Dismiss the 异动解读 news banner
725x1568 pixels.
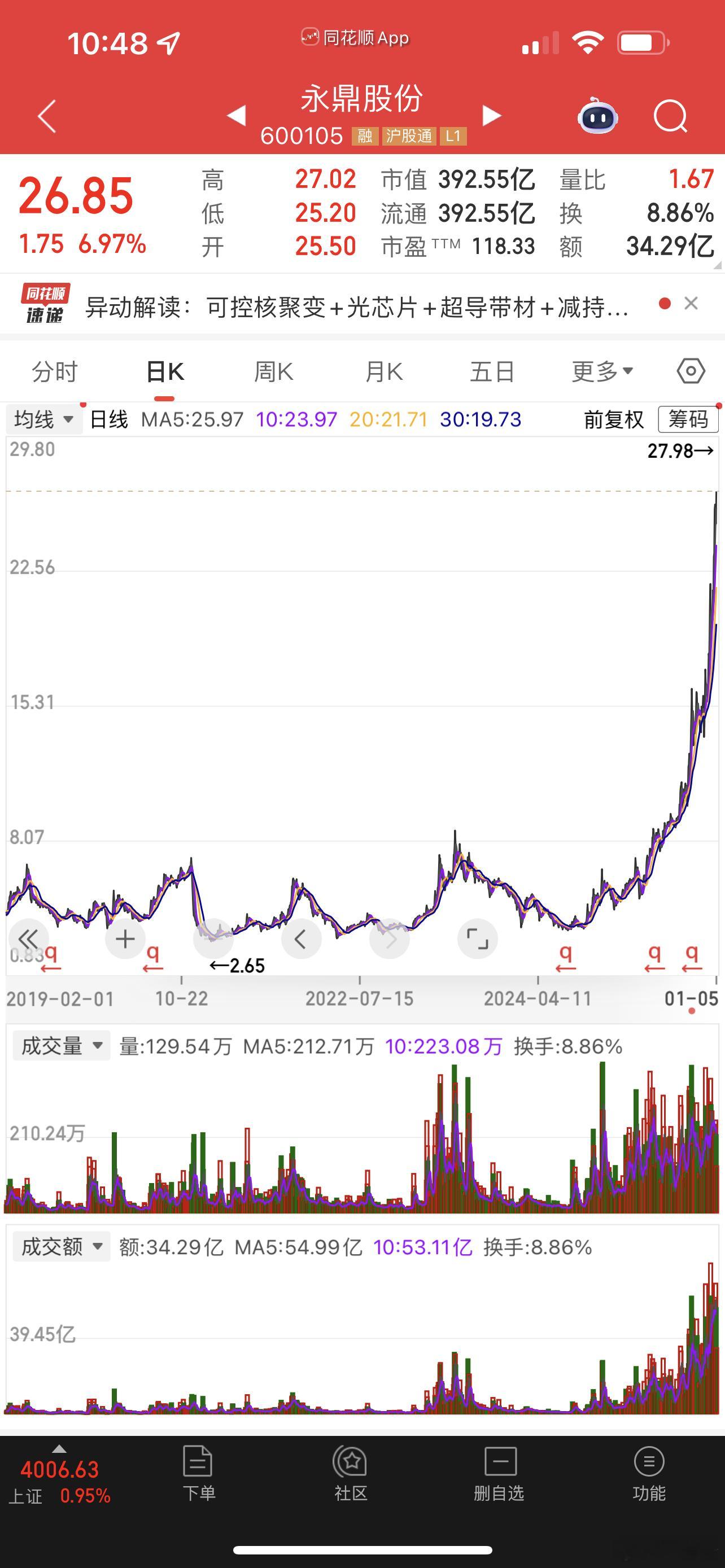click(x=691, y=303)
